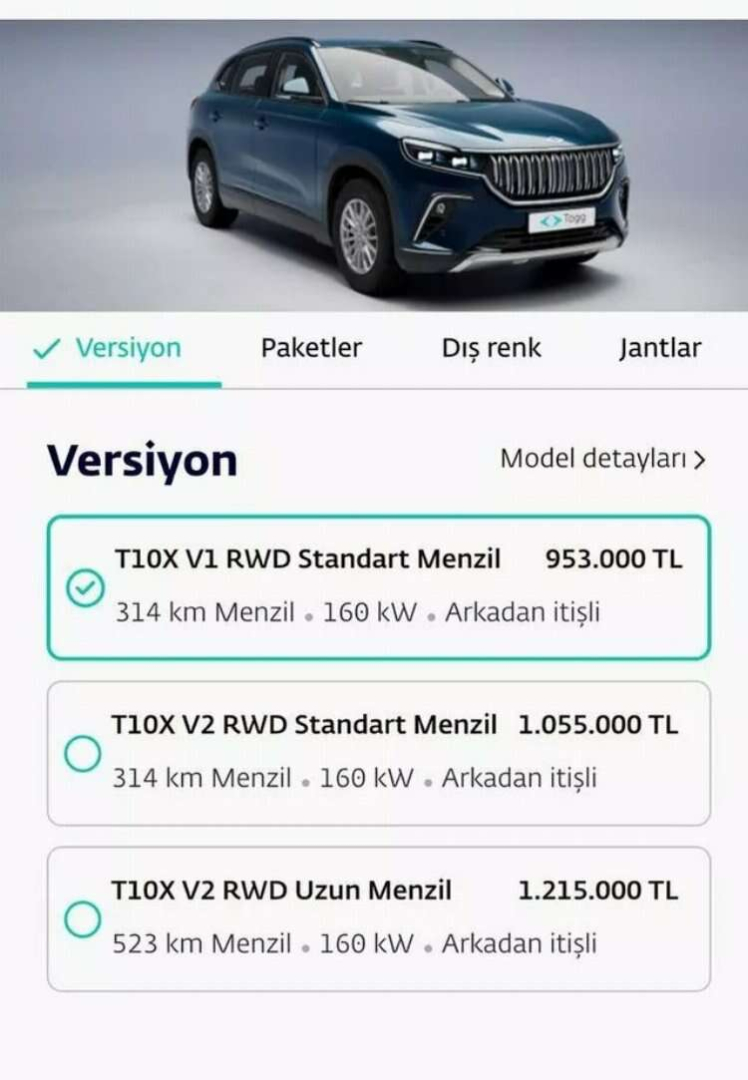This screenshot has width=748, height=1080.
Task: Switch to the Paketler tab
Action: tap(311, 348)
